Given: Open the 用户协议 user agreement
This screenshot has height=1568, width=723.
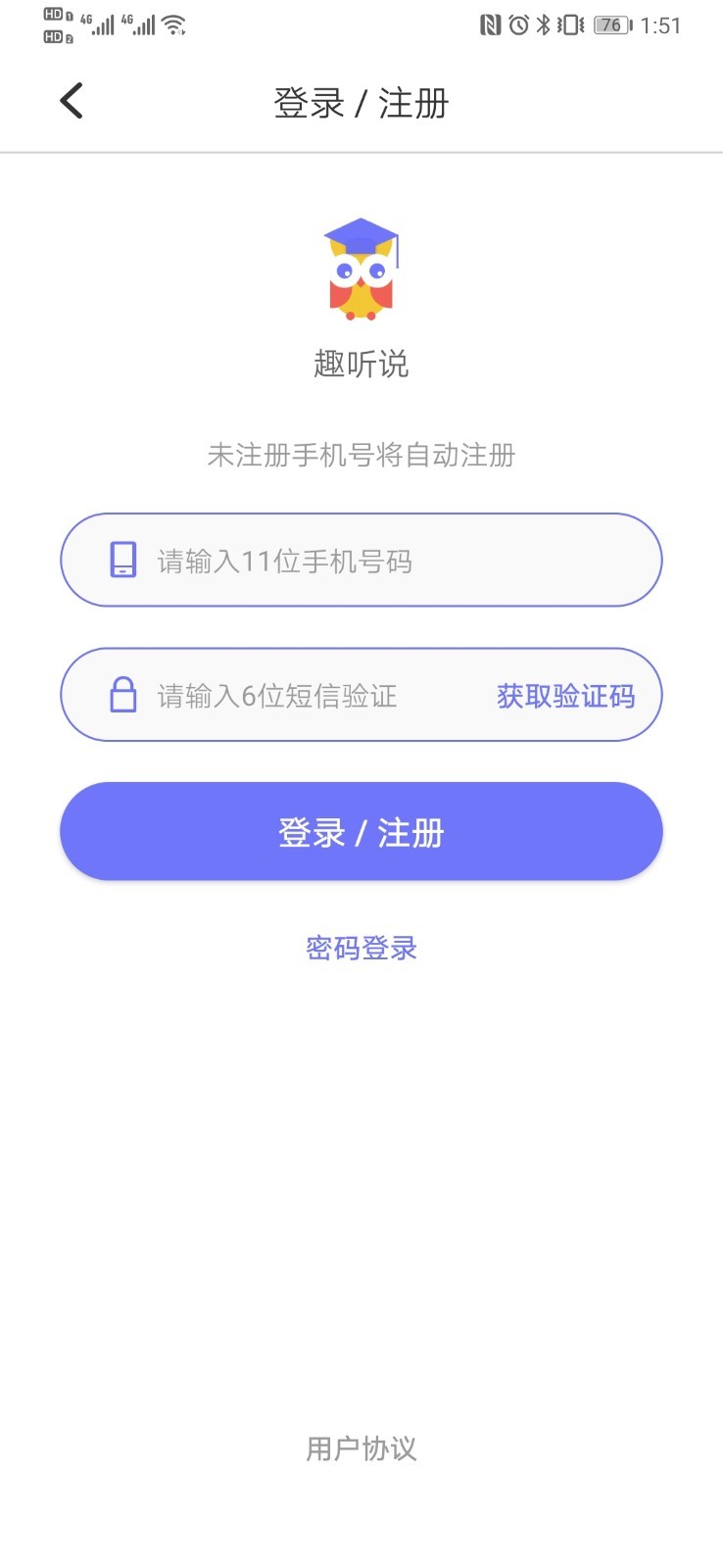Looking at the screenshot, I should click(361, 1448).
